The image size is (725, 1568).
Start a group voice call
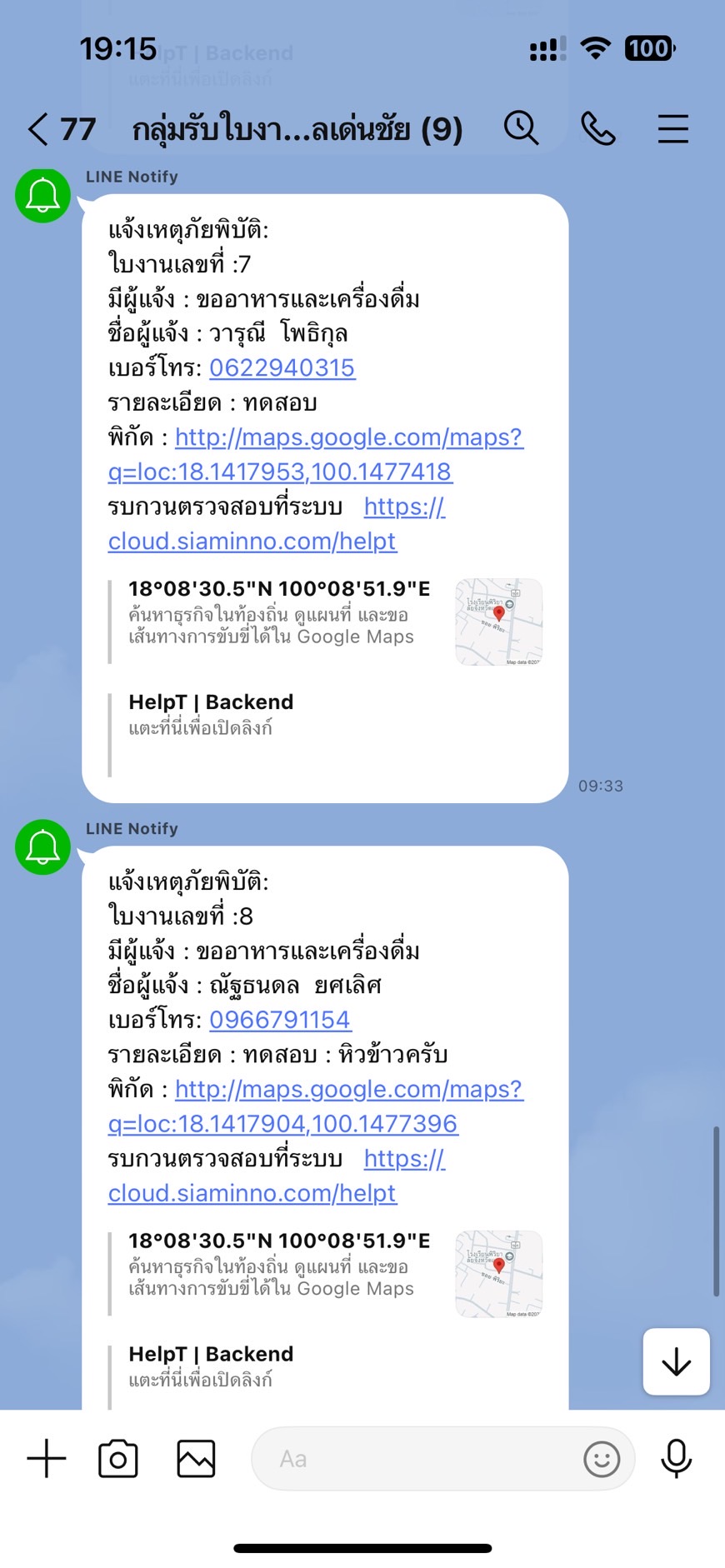(597, 128)
